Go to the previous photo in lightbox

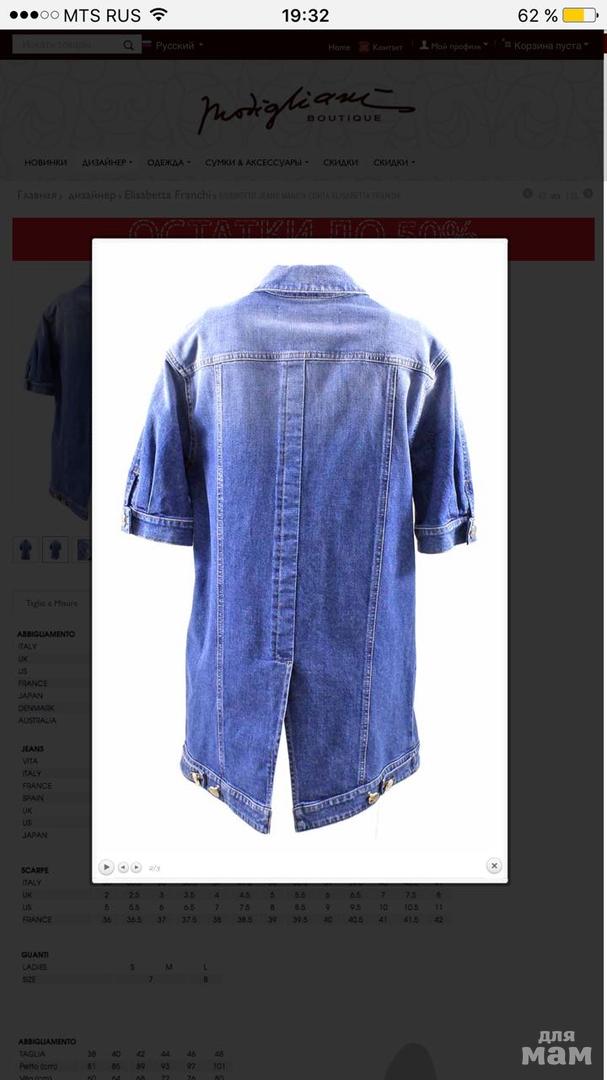point(123,867)
